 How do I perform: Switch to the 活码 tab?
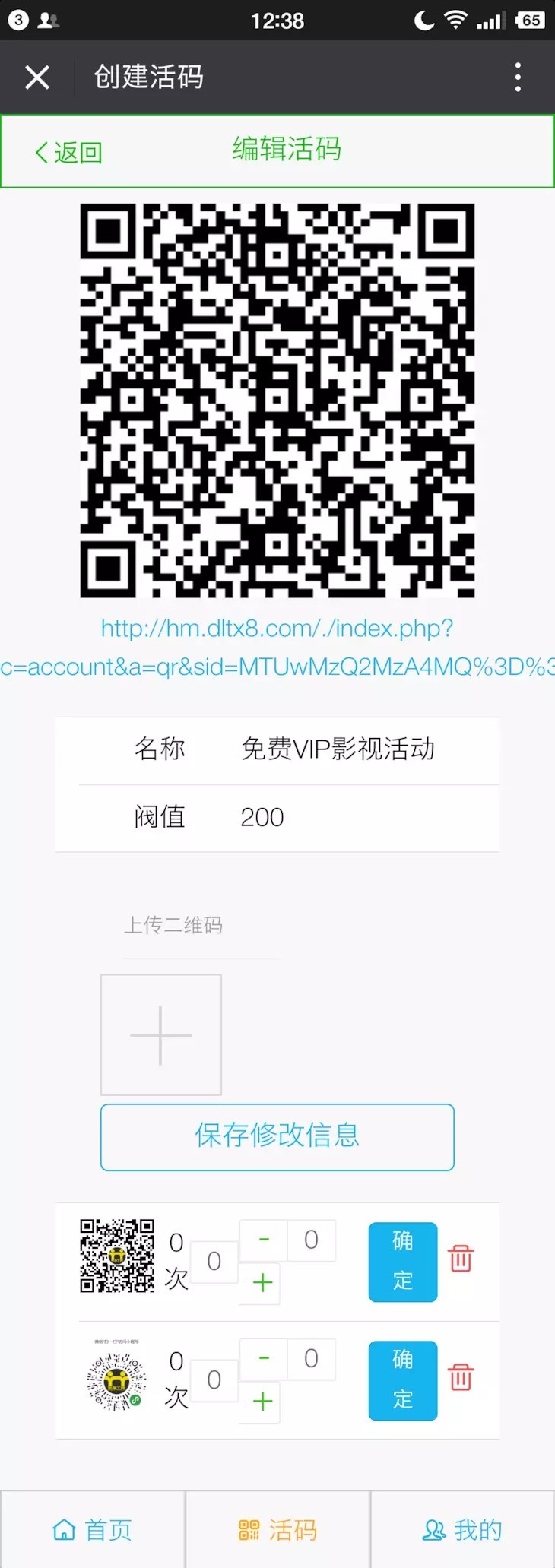[277, 1529]
